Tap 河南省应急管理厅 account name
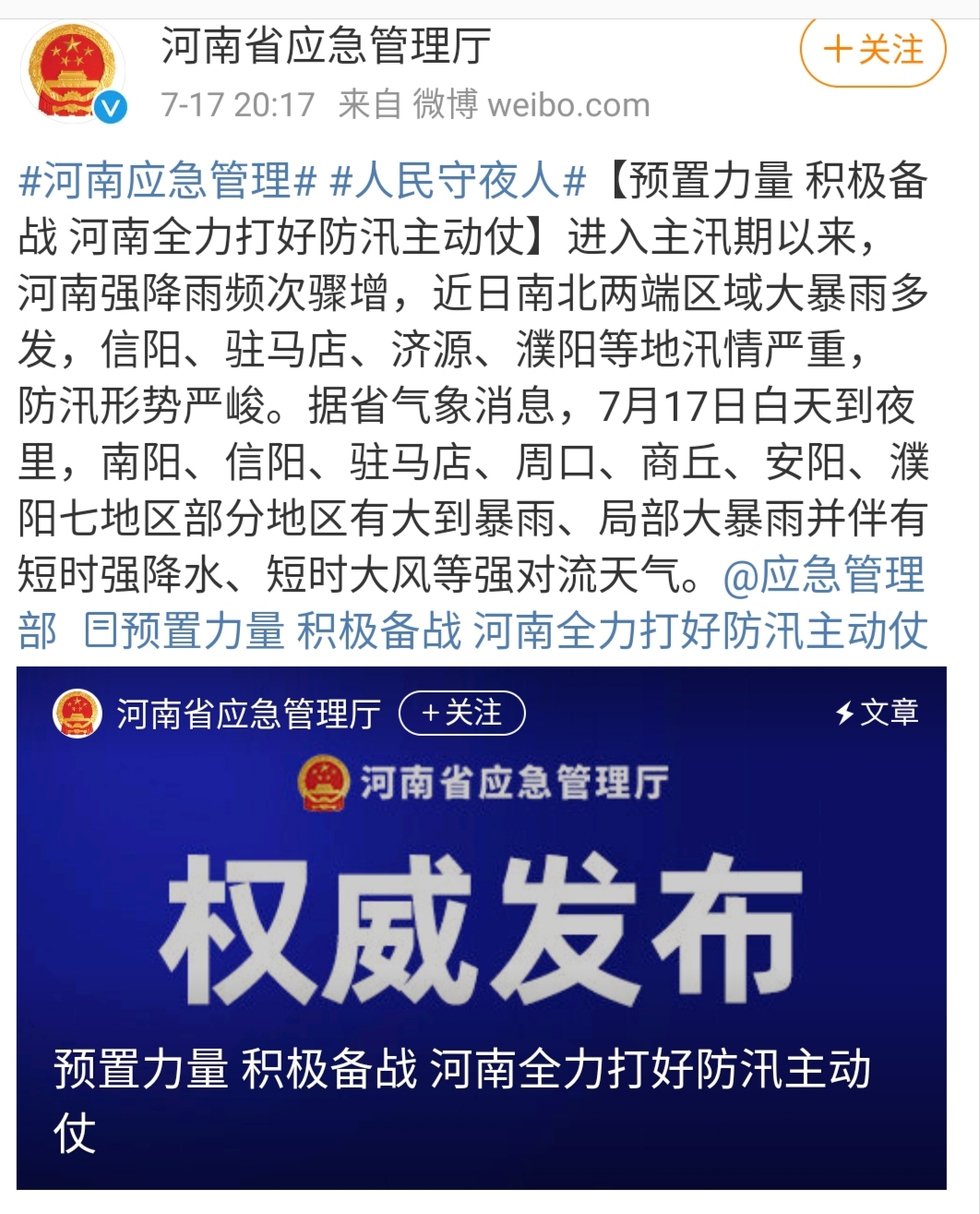Image resolution: width=980 pixels, height=1214 pixels. click(326, 46)
